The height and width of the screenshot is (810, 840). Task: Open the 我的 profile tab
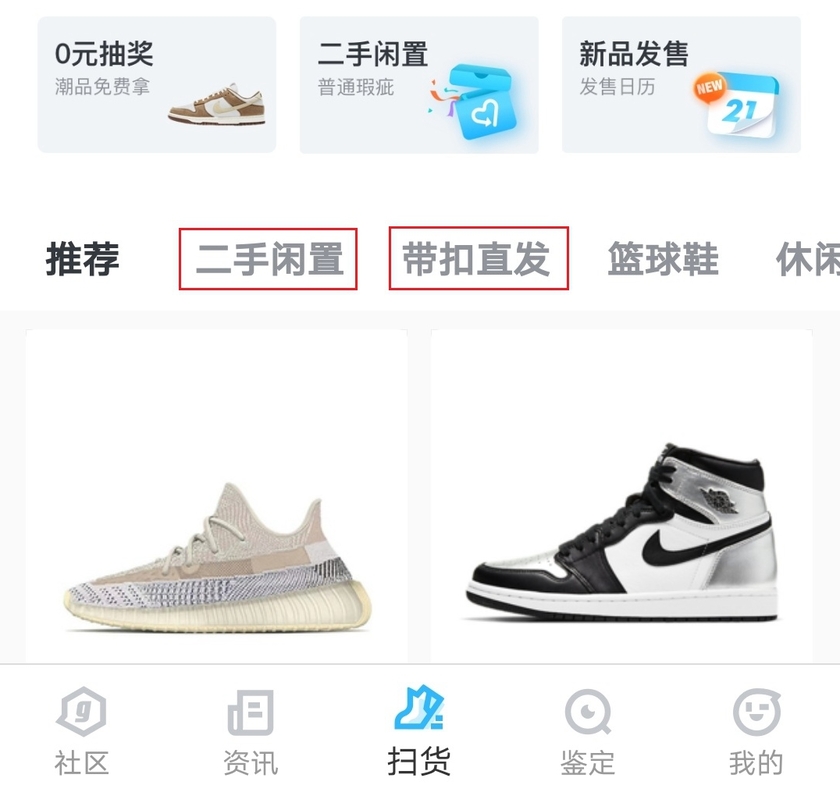point(756,735)
